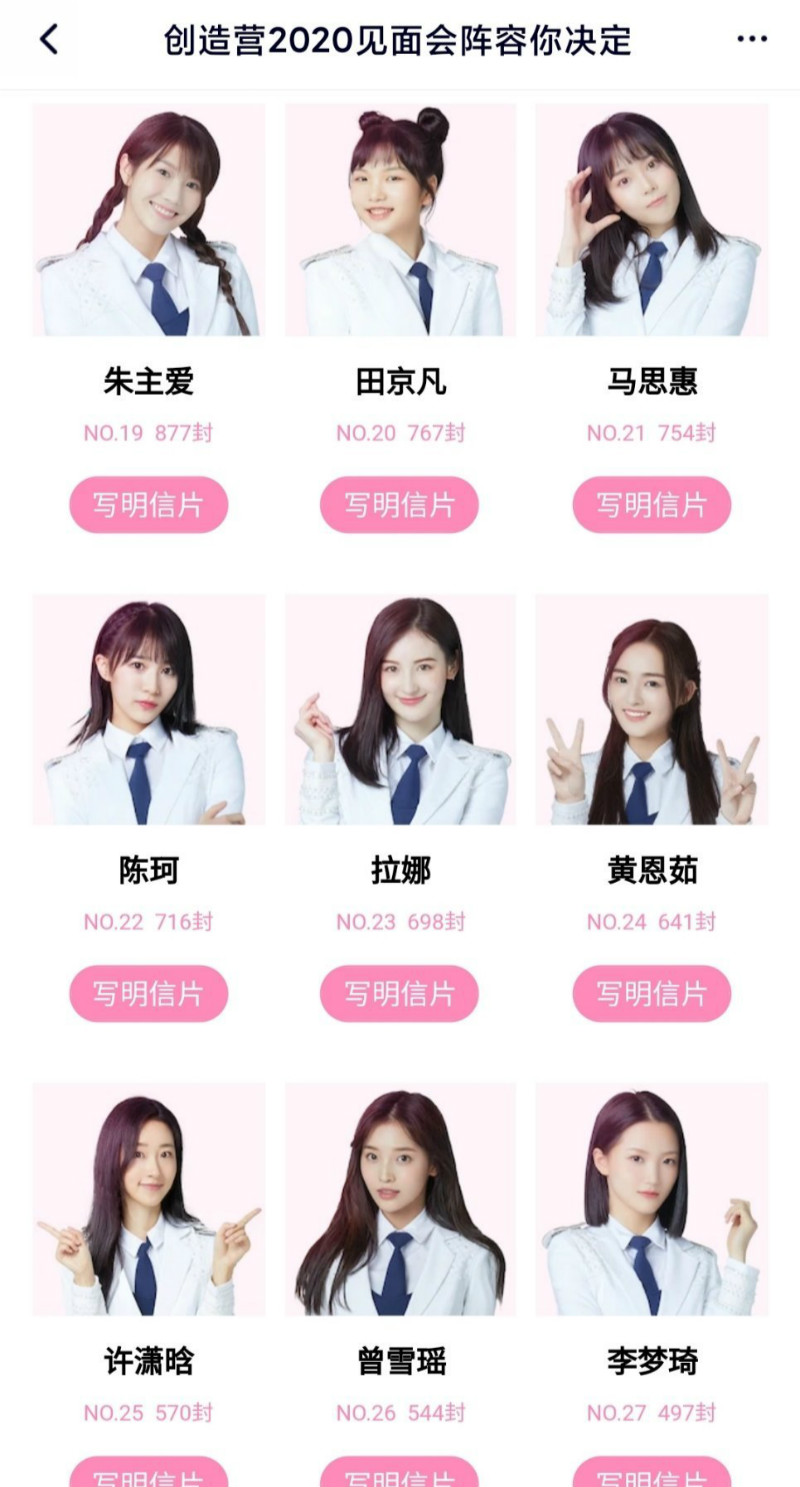Select 陈珂's portrait card
The height and width of the screenshot is (1487, 800).
(149, 709)
